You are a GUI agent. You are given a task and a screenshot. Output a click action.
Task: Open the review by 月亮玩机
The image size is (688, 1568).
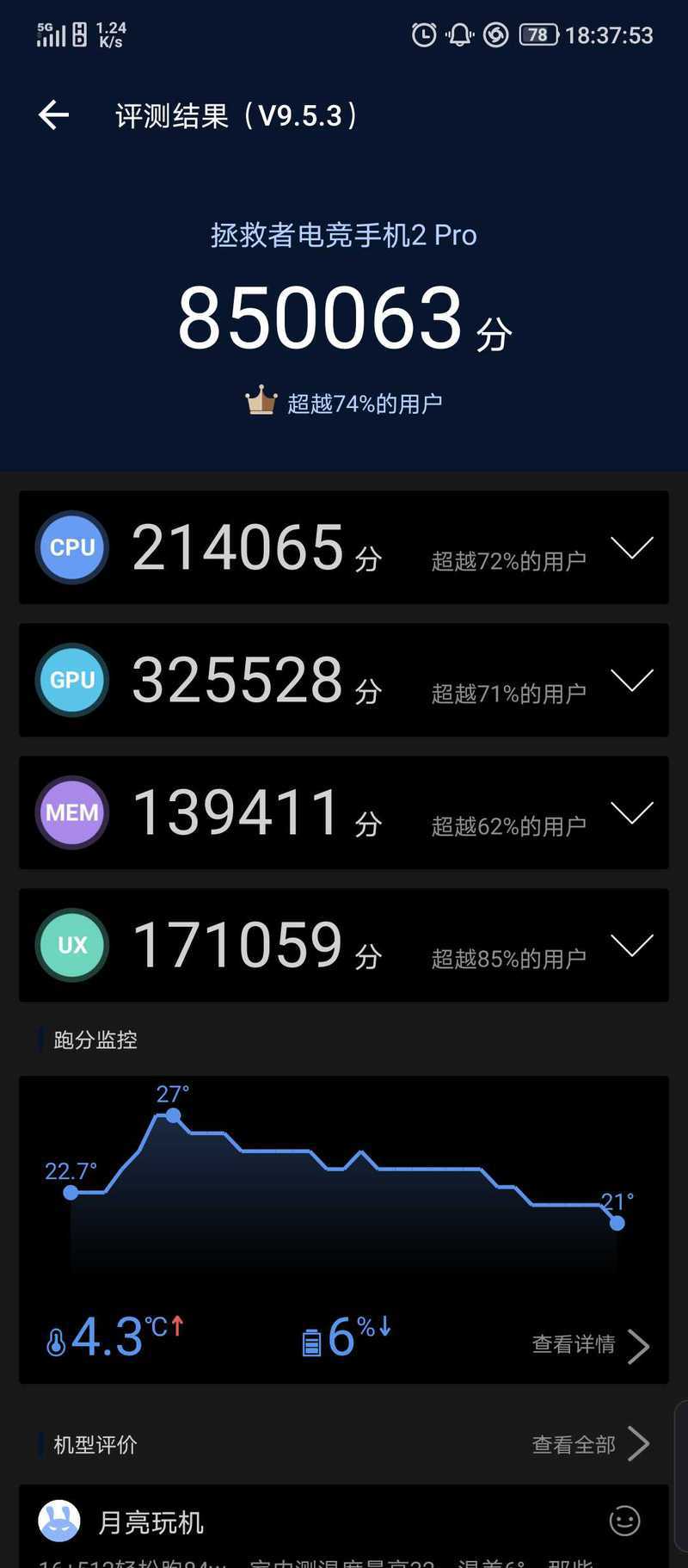tap(344, 1527)
